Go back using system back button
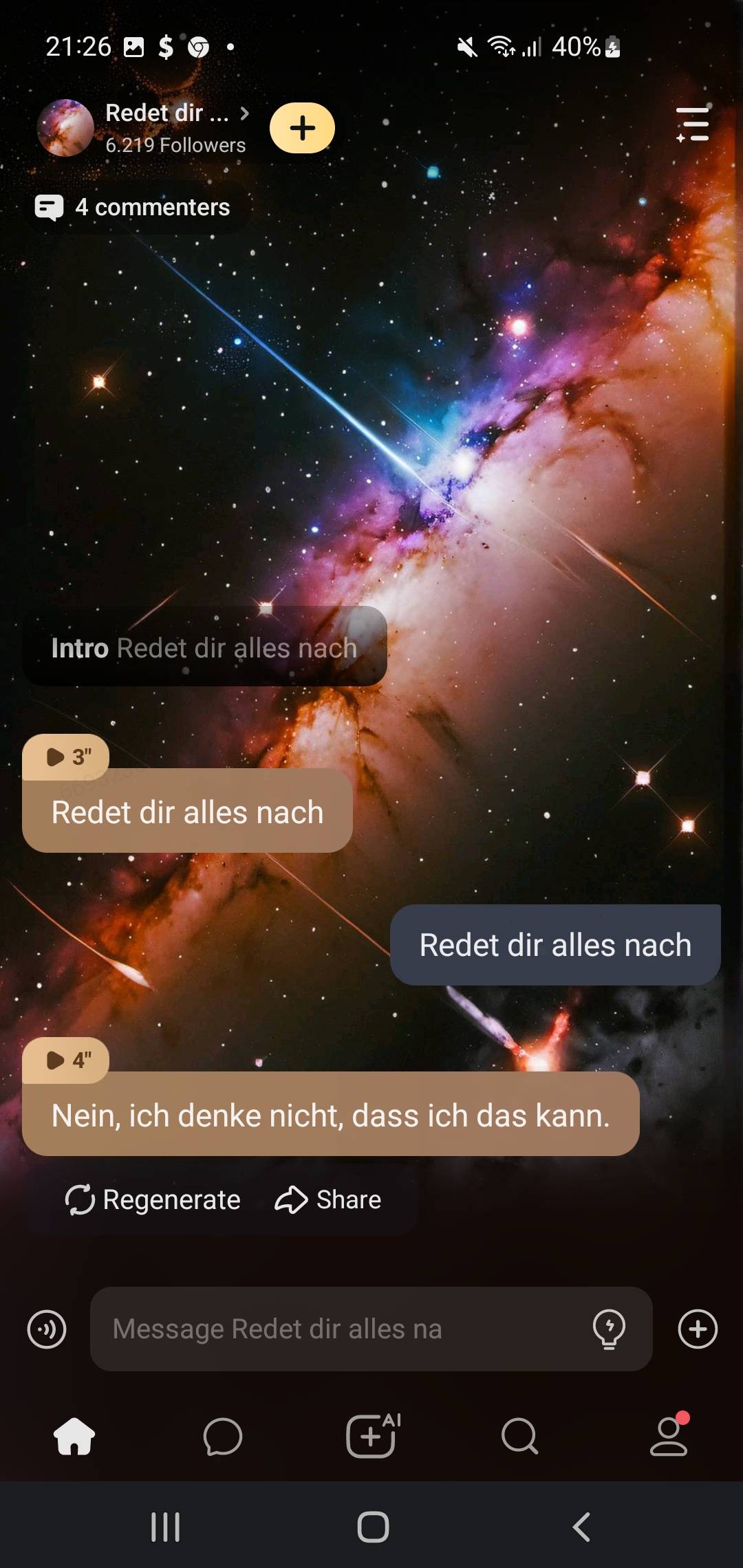This screenshot has height=1568, width=743. [x=581, y=1527]
